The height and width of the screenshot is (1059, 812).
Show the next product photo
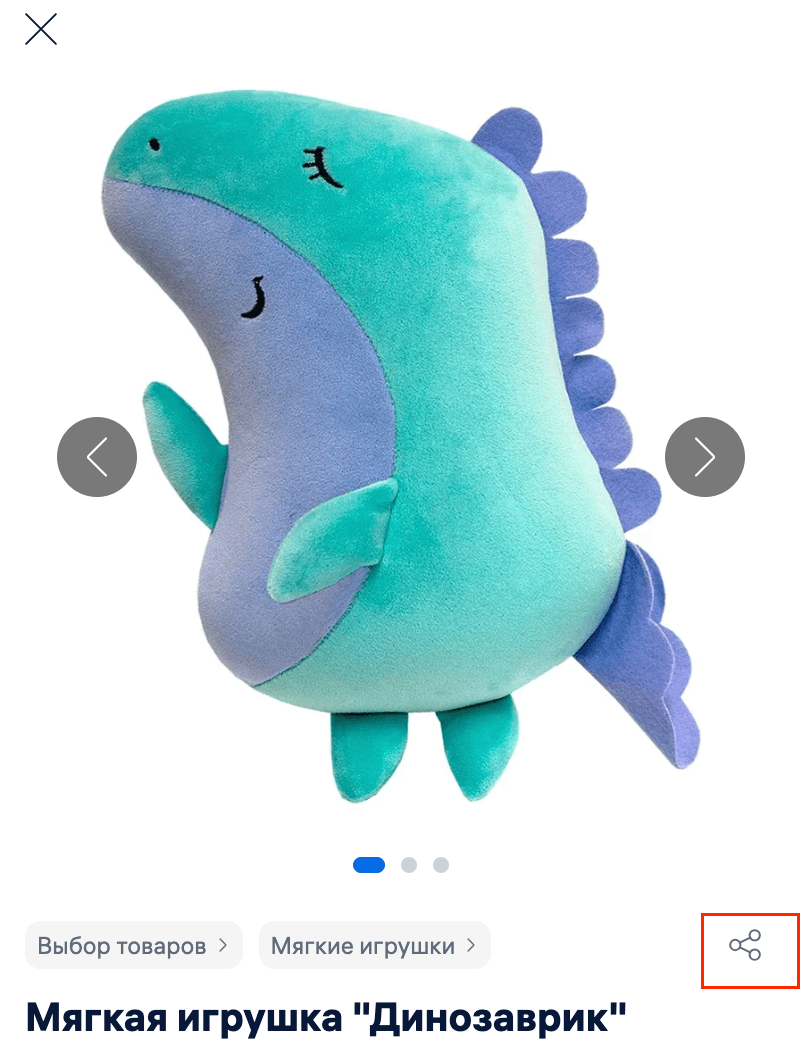click(705, 457)
